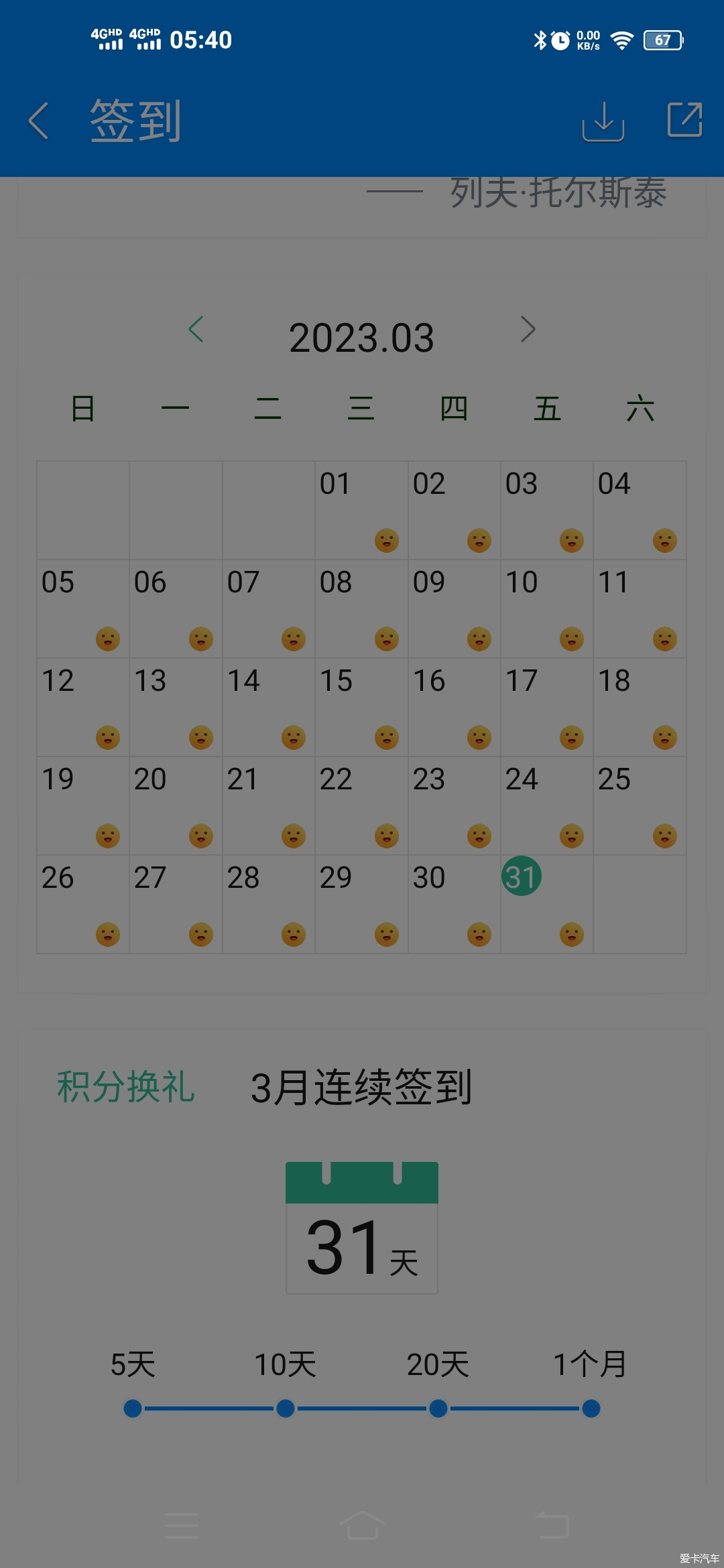Open 积分换礼 link
The image size is (724, 1568).
pyautogui.click(x=125, y=1087)
